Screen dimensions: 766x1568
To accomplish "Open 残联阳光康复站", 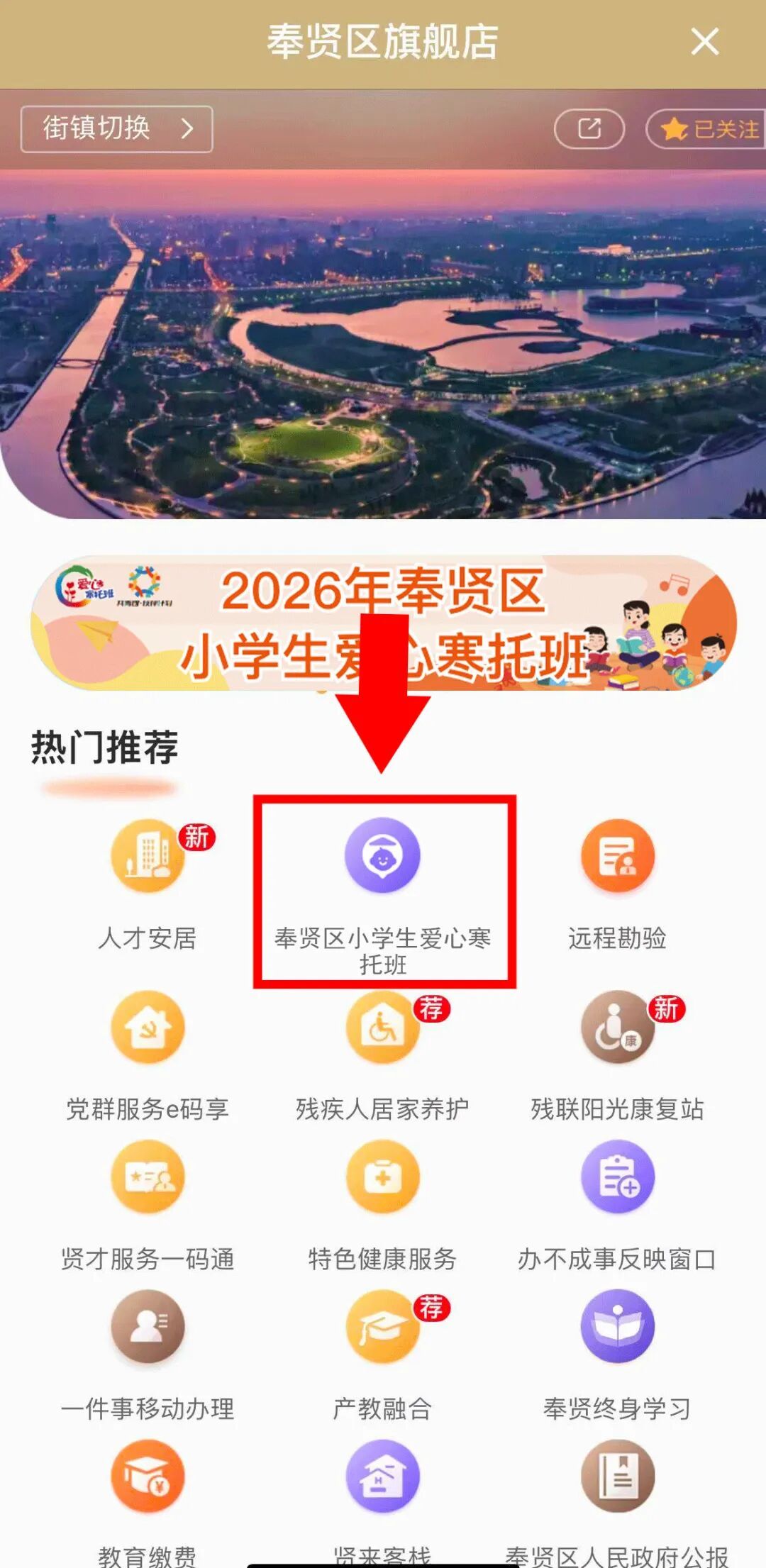I will click(x=617, y=1028).
